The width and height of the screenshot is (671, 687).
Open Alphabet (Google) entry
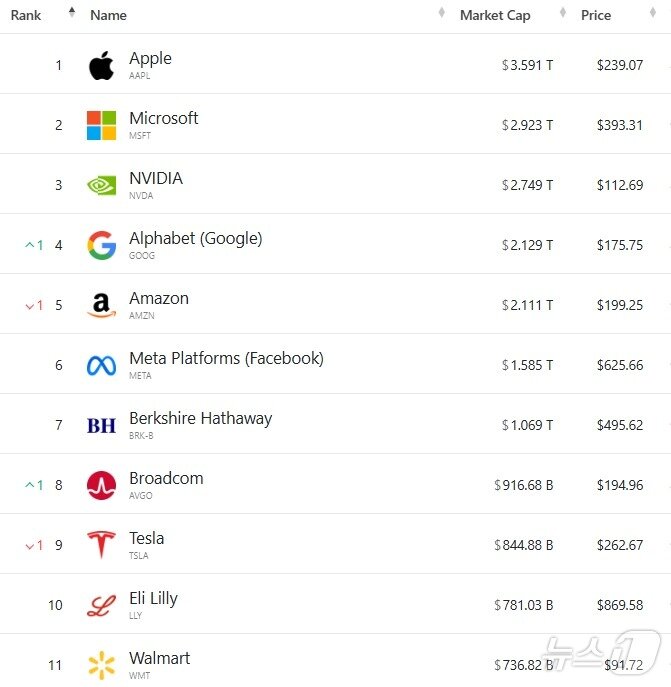195,238
